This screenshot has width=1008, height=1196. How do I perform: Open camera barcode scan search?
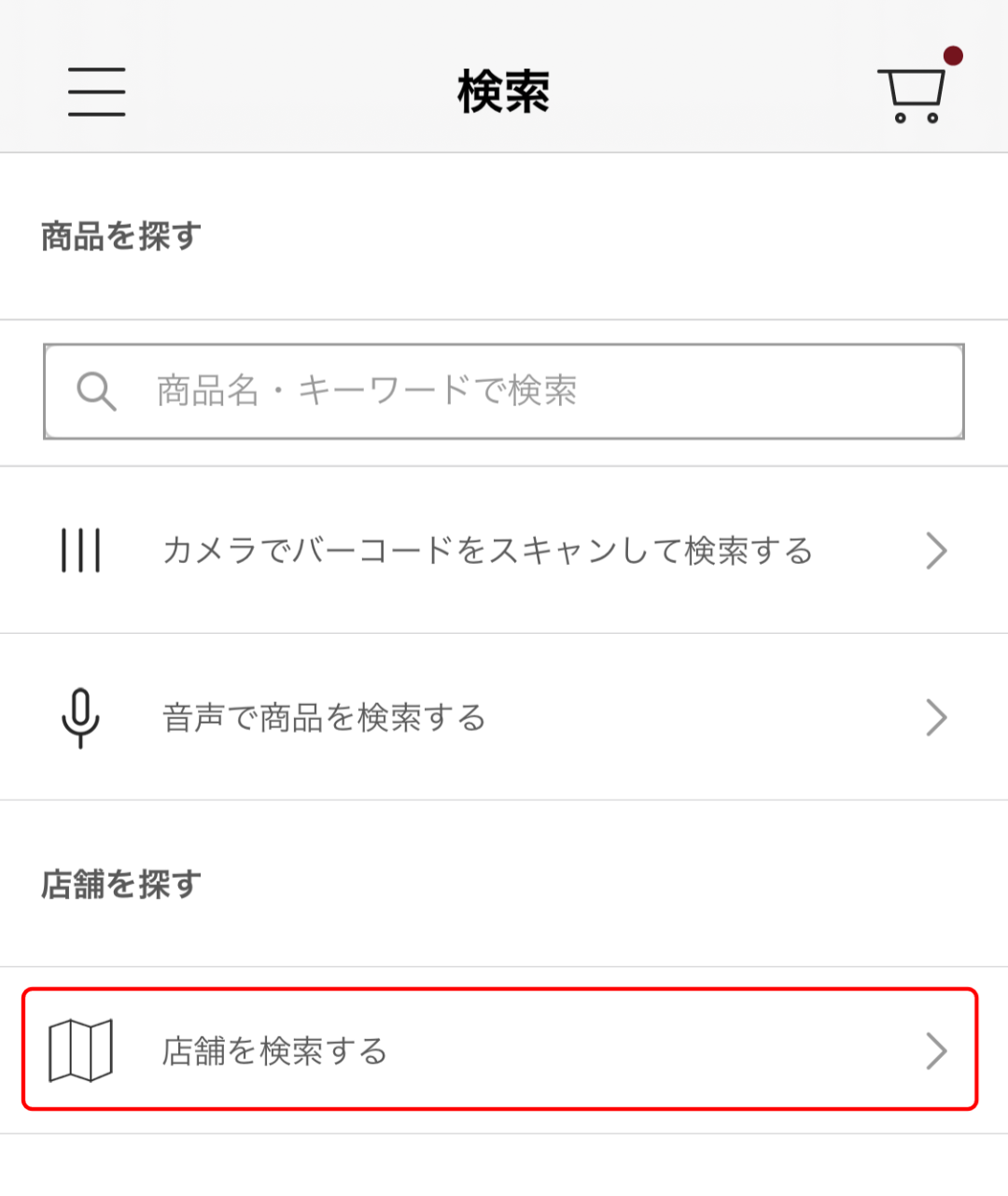(x=504, y=551)
